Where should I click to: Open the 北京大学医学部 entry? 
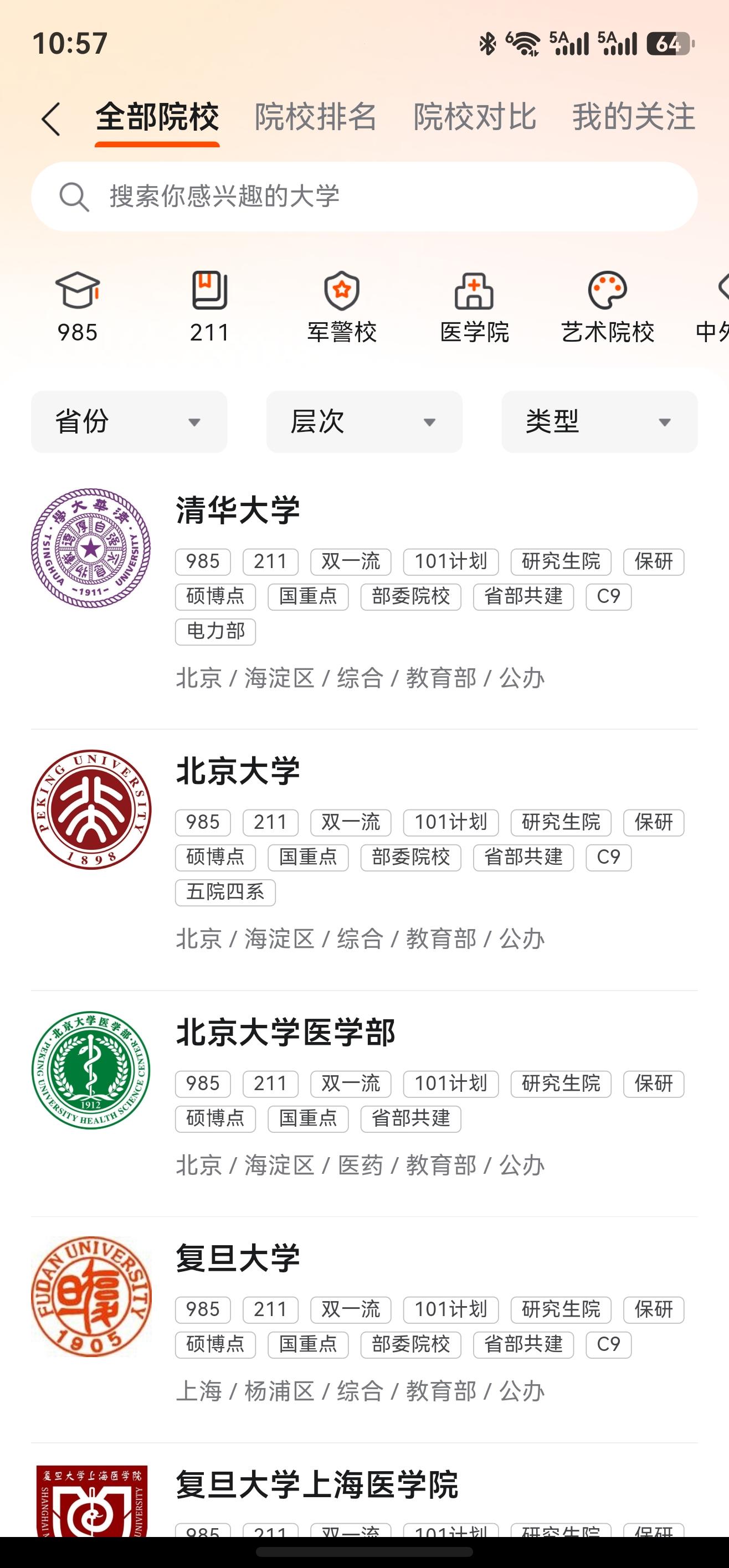tap(286, 1033)
